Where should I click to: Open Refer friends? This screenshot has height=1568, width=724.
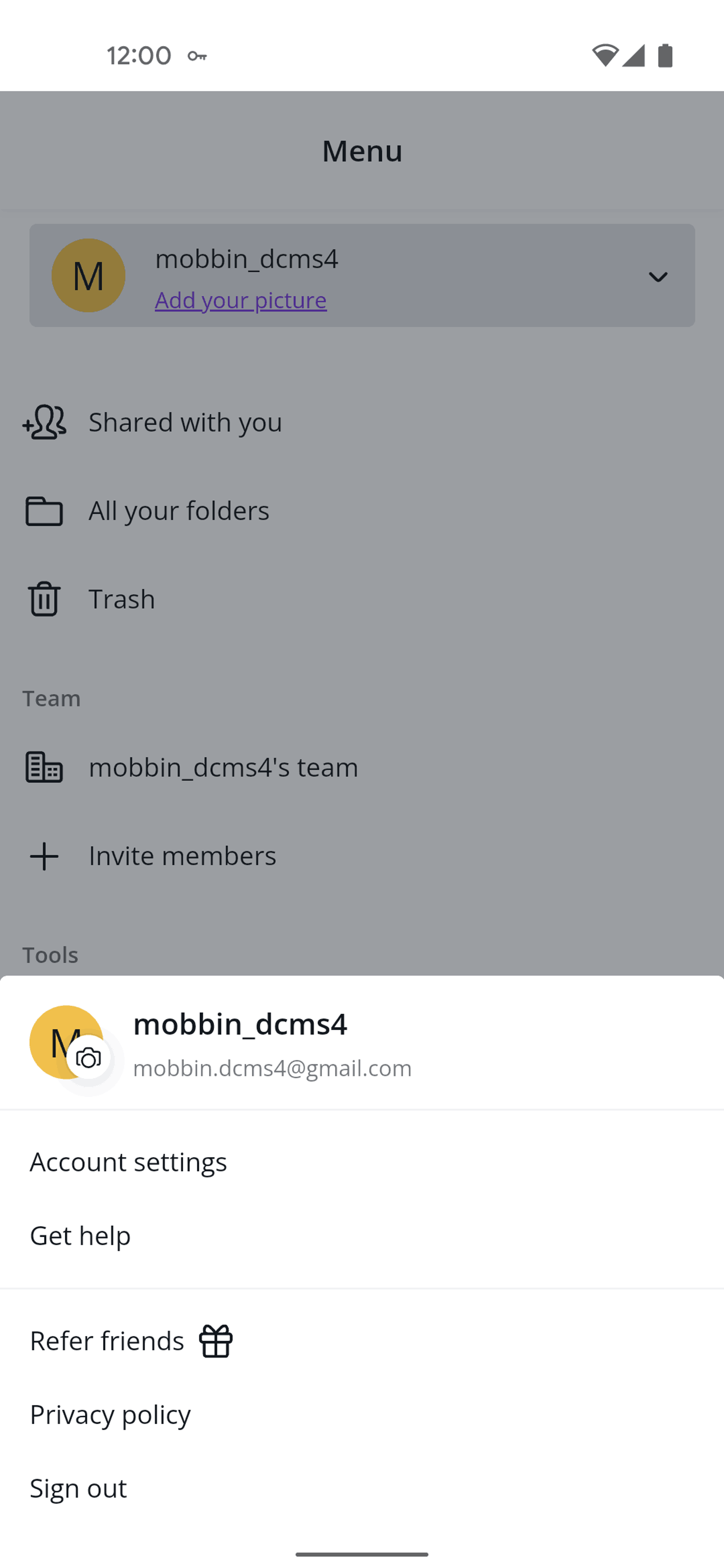pos(362,1340)
